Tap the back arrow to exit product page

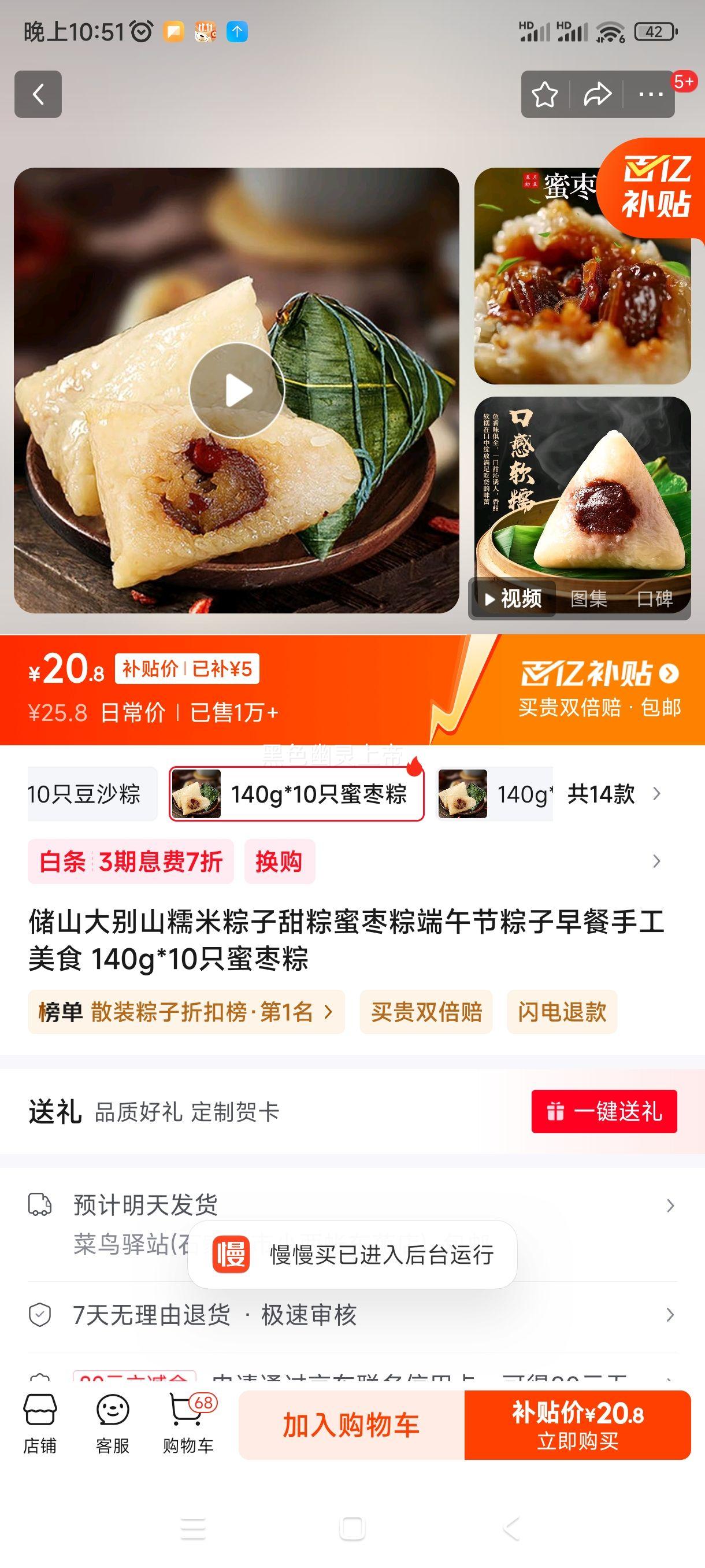38,94
